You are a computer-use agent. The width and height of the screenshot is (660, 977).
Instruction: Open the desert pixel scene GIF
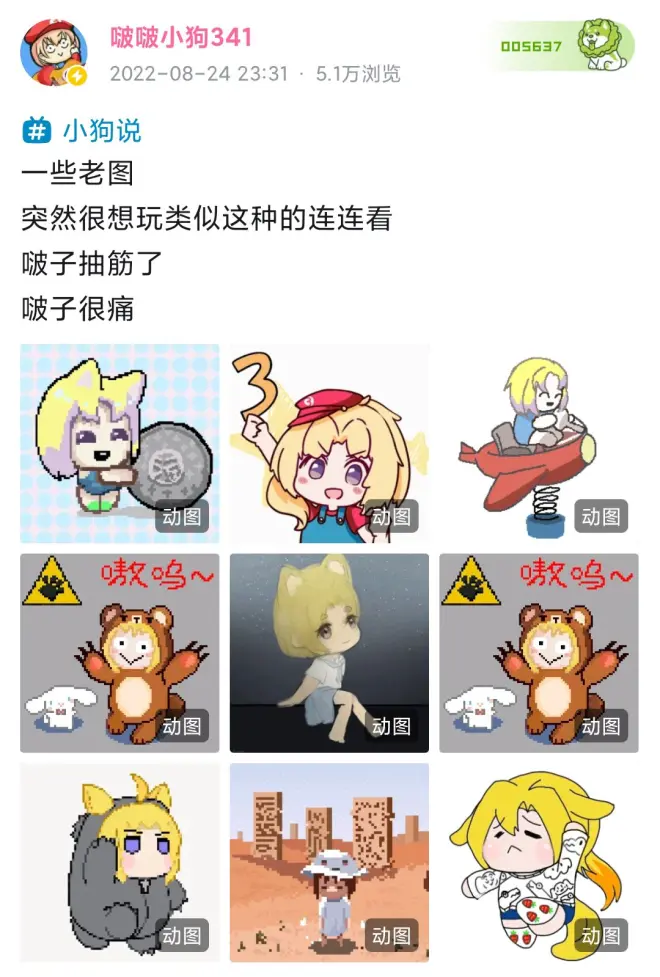329,862
